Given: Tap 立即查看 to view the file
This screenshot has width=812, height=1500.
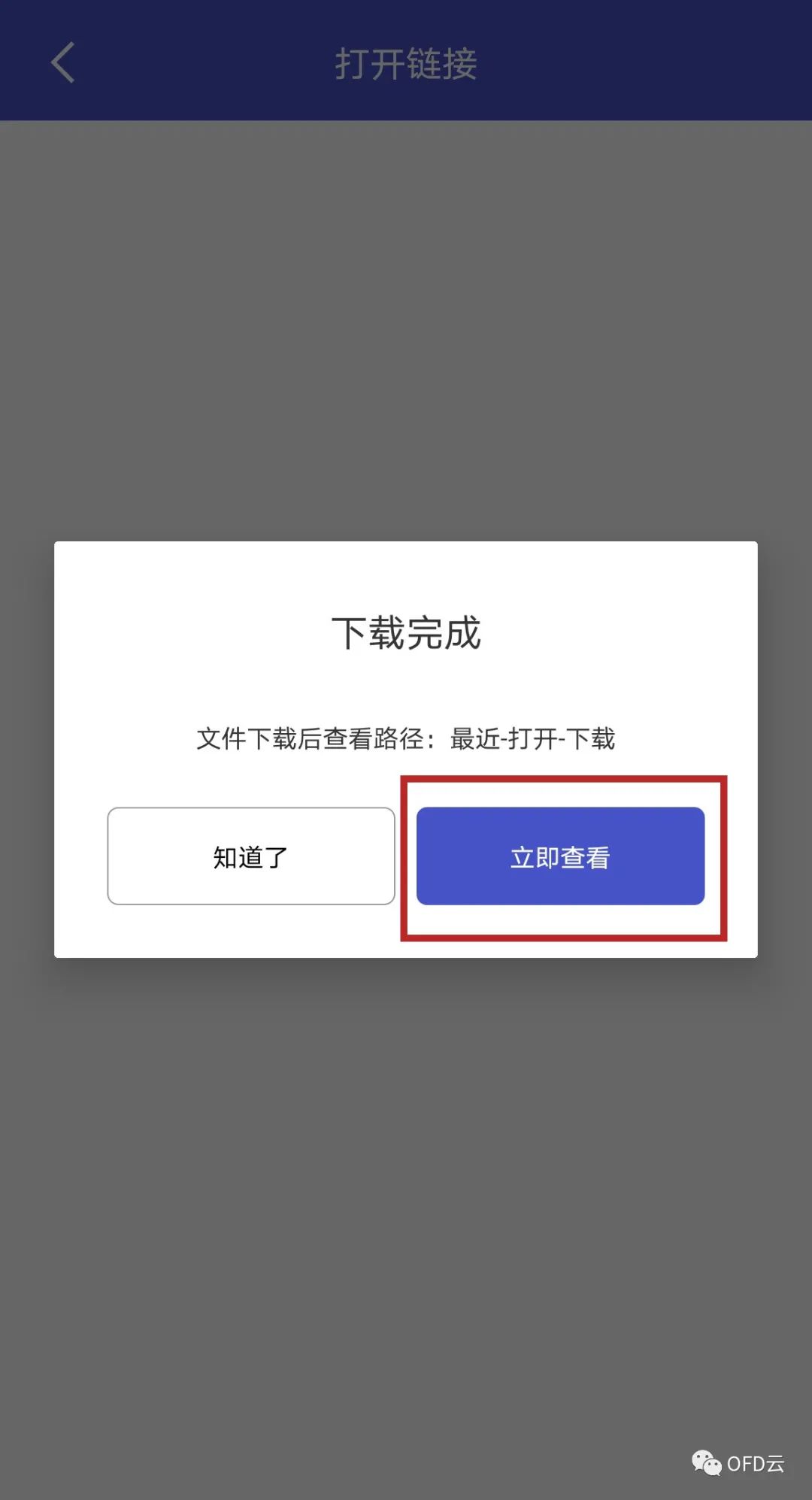Looking at the screenshot, I should (x=560, y=856).
